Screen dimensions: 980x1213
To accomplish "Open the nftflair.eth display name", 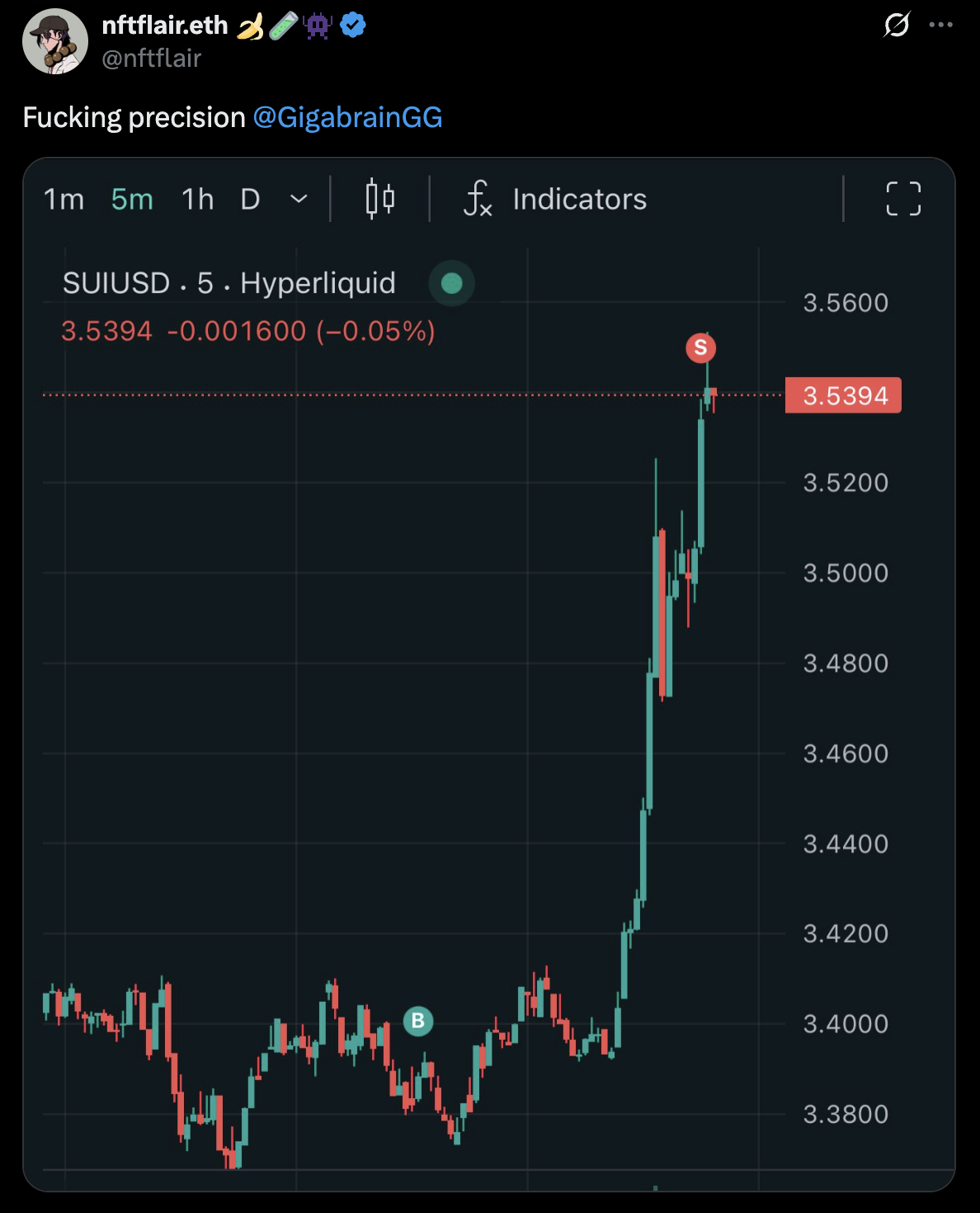I will (x=164, y=26).
